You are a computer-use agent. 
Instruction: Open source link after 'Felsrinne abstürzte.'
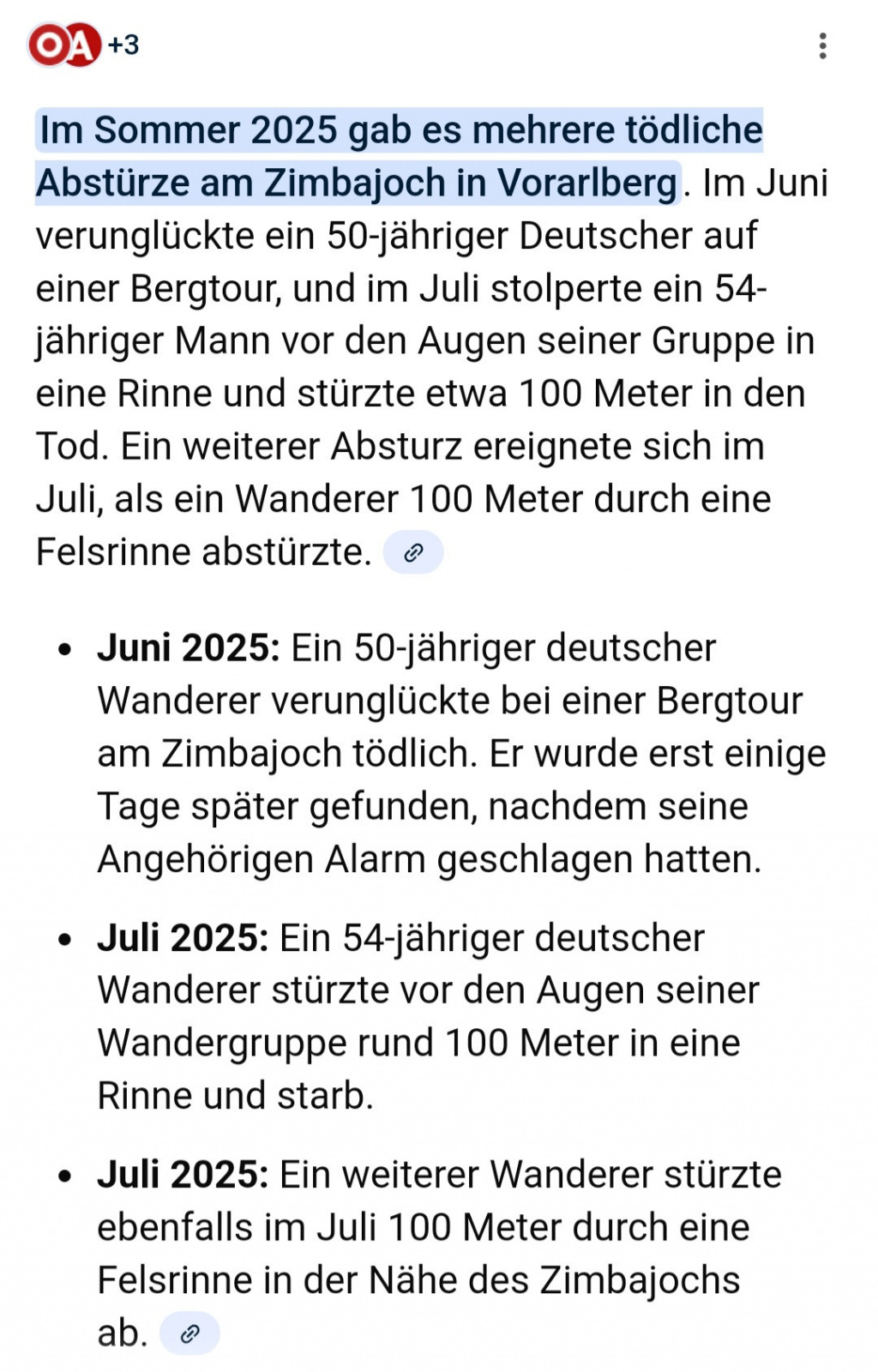tap(413, 552)
